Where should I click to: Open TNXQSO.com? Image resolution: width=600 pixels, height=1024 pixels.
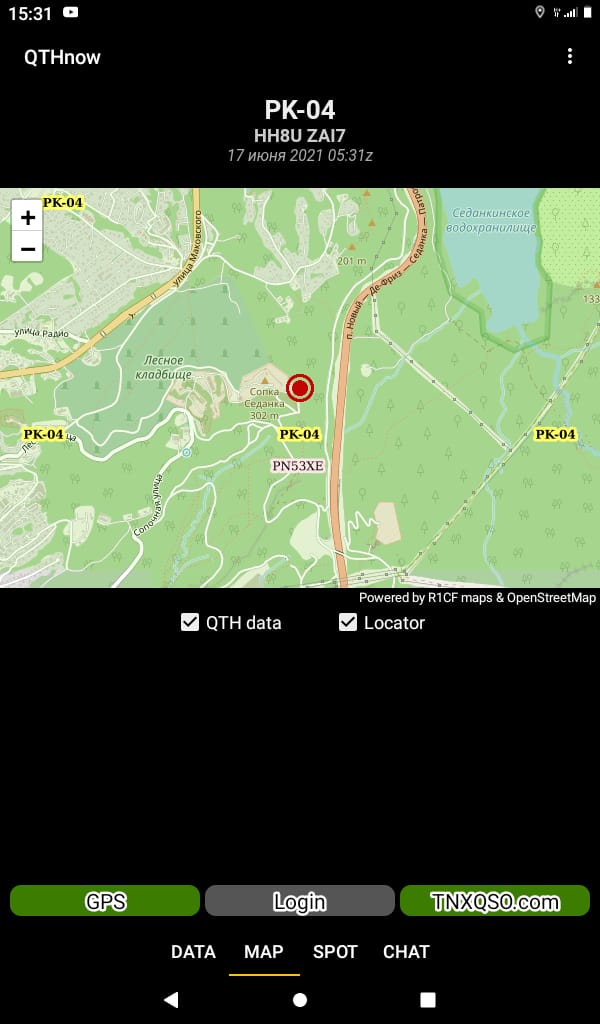pyautogui.click(x=495, y=901)
